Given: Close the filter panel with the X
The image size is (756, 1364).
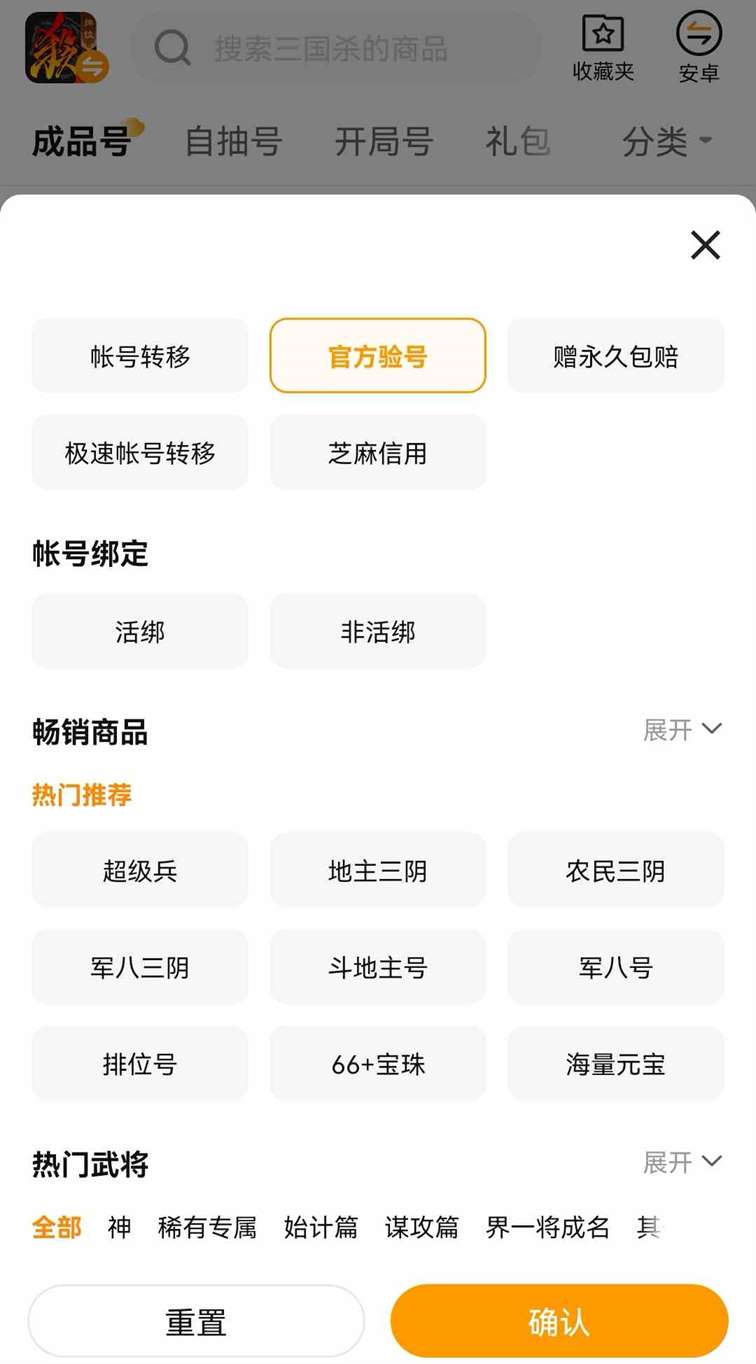Looking at the screenshot, I should click(x=705, y=245).
